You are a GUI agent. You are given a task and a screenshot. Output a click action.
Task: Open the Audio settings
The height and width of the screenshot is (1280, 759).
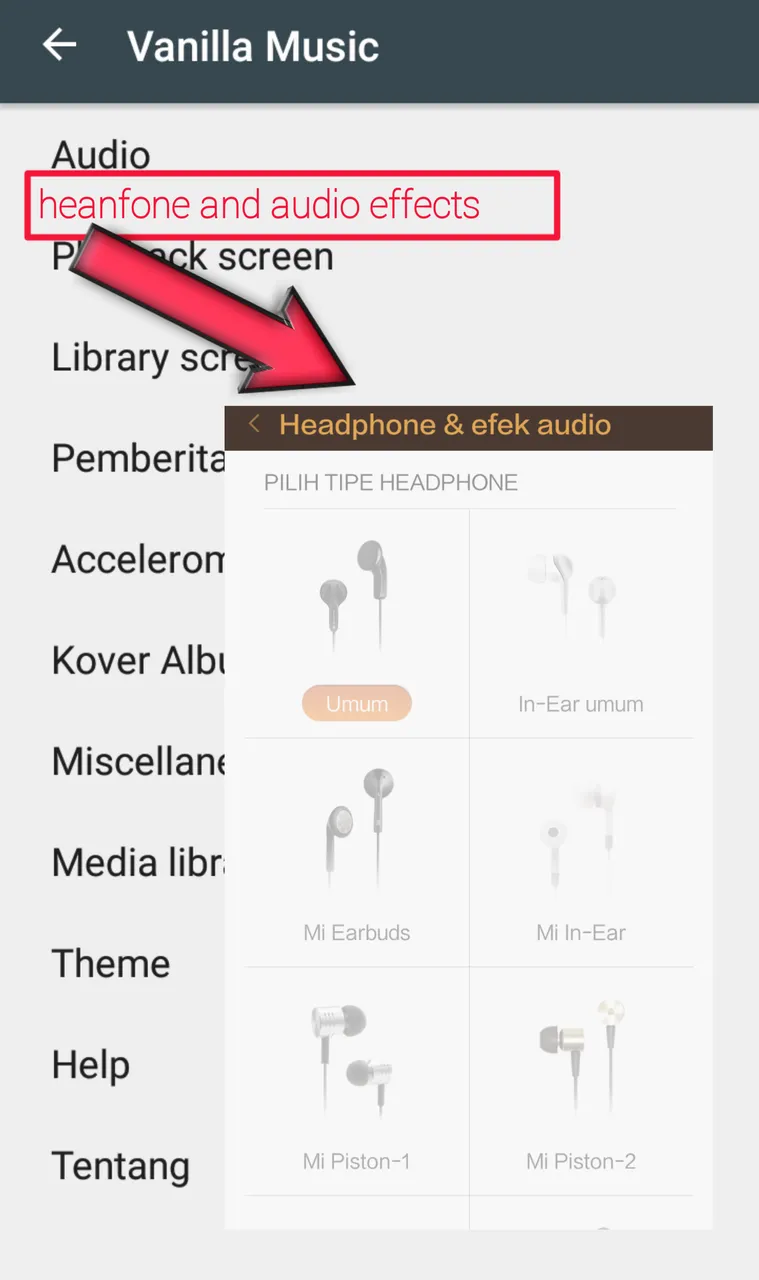pos(101,155)
